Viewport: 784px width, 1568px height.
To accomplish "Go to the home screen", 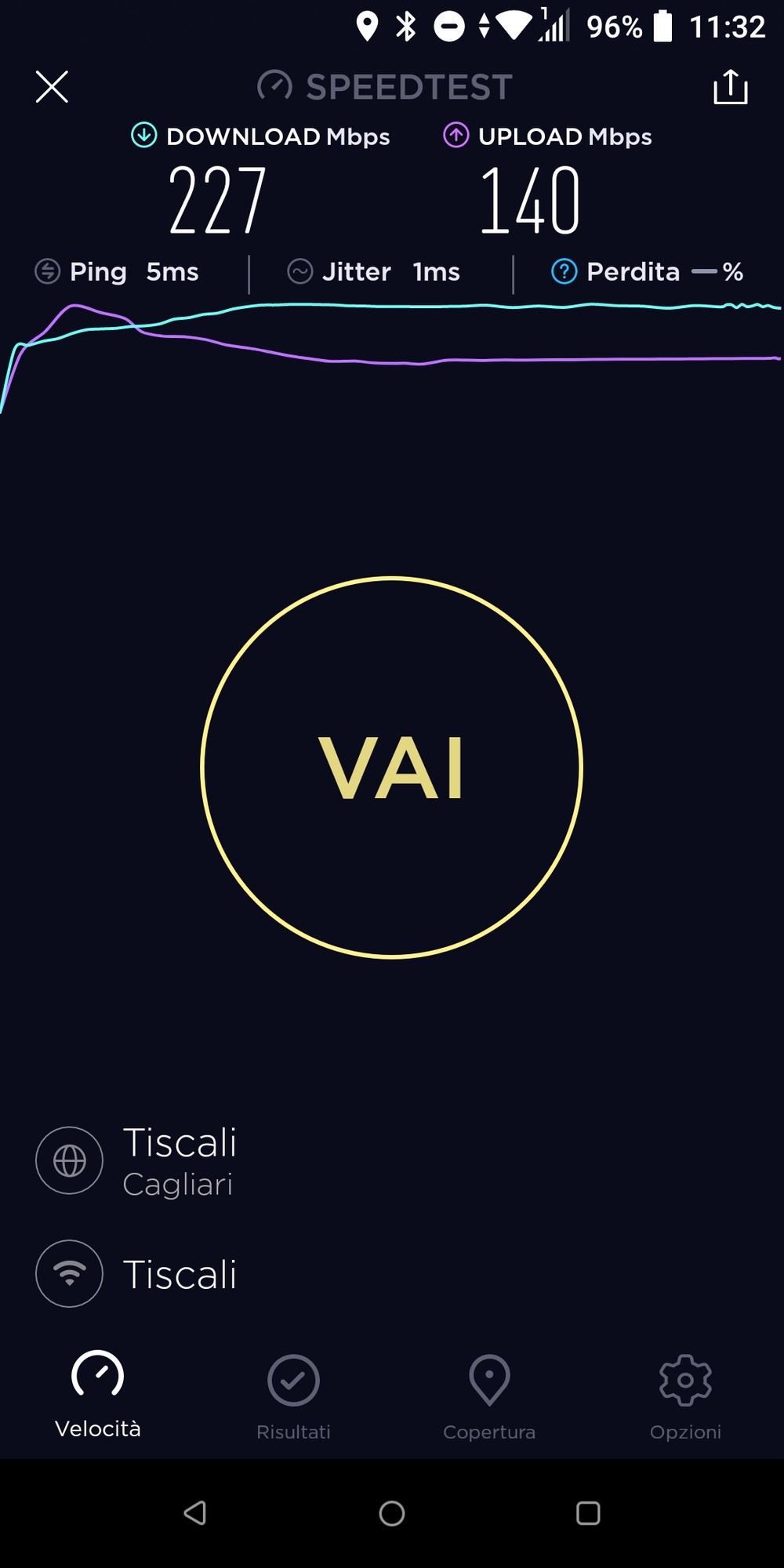I will [392, 1513].
